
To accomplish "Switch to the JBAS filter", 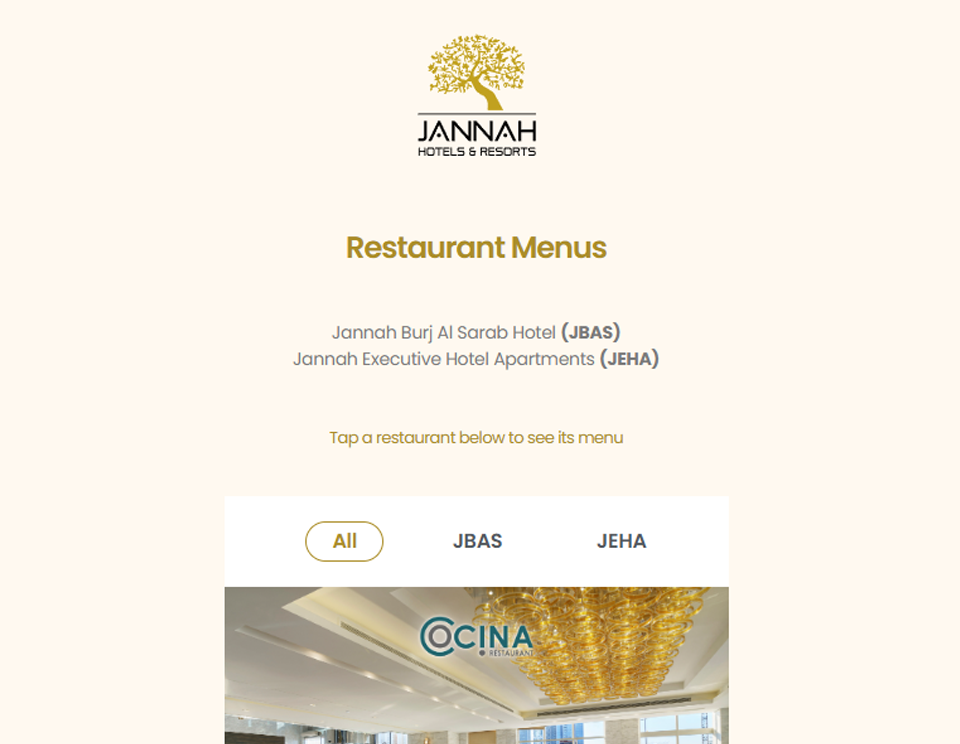I will [x=477, y=541].
